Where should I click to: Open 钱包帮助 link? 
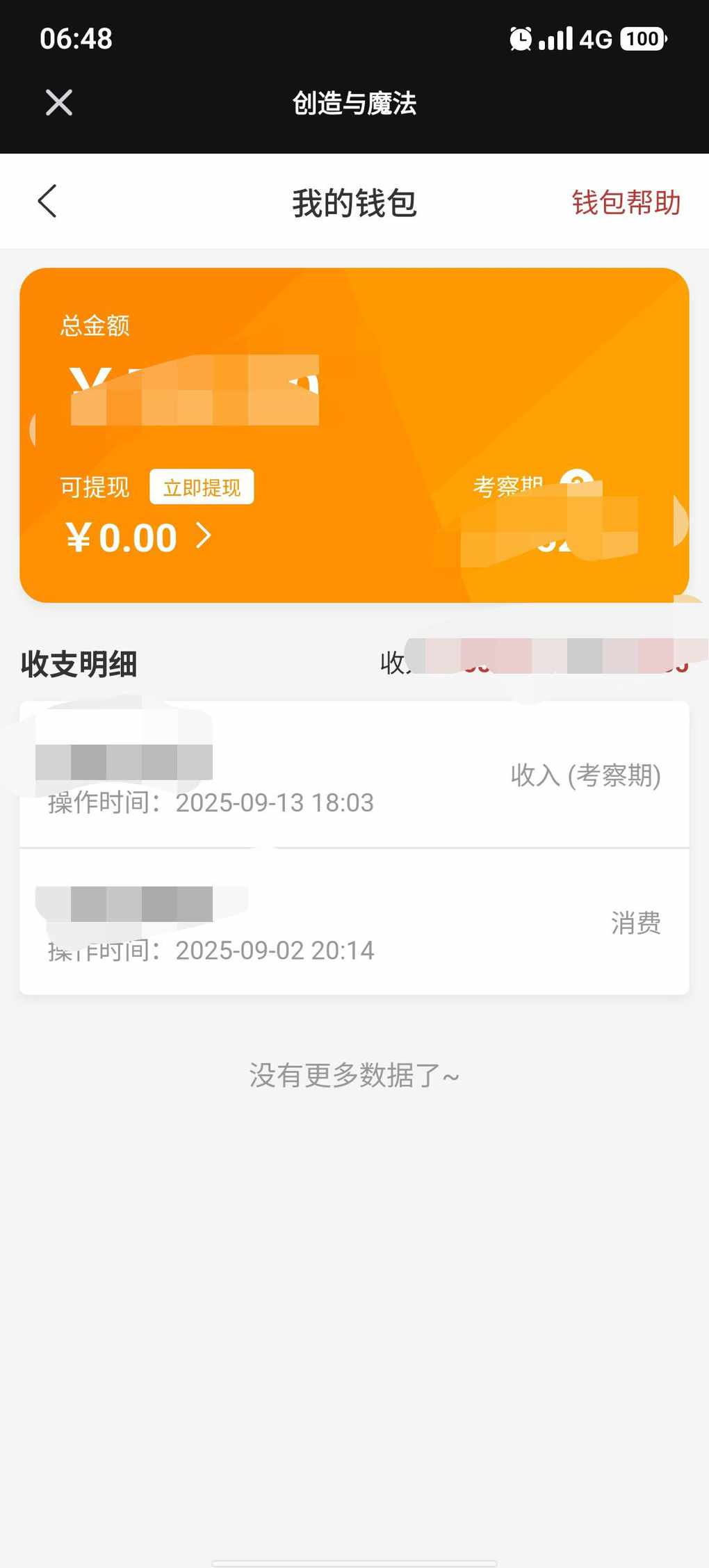(626, 203)
